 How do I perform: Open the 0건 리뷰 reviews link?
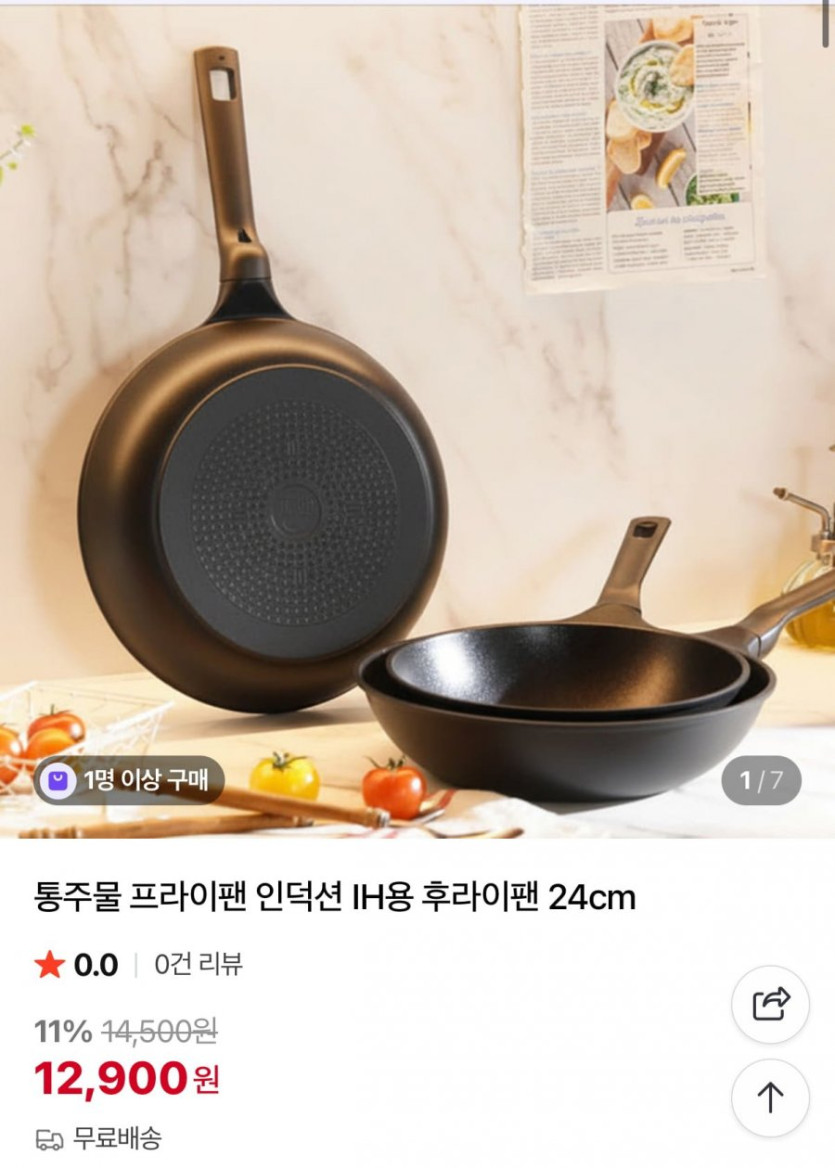(x=198, y=965)
